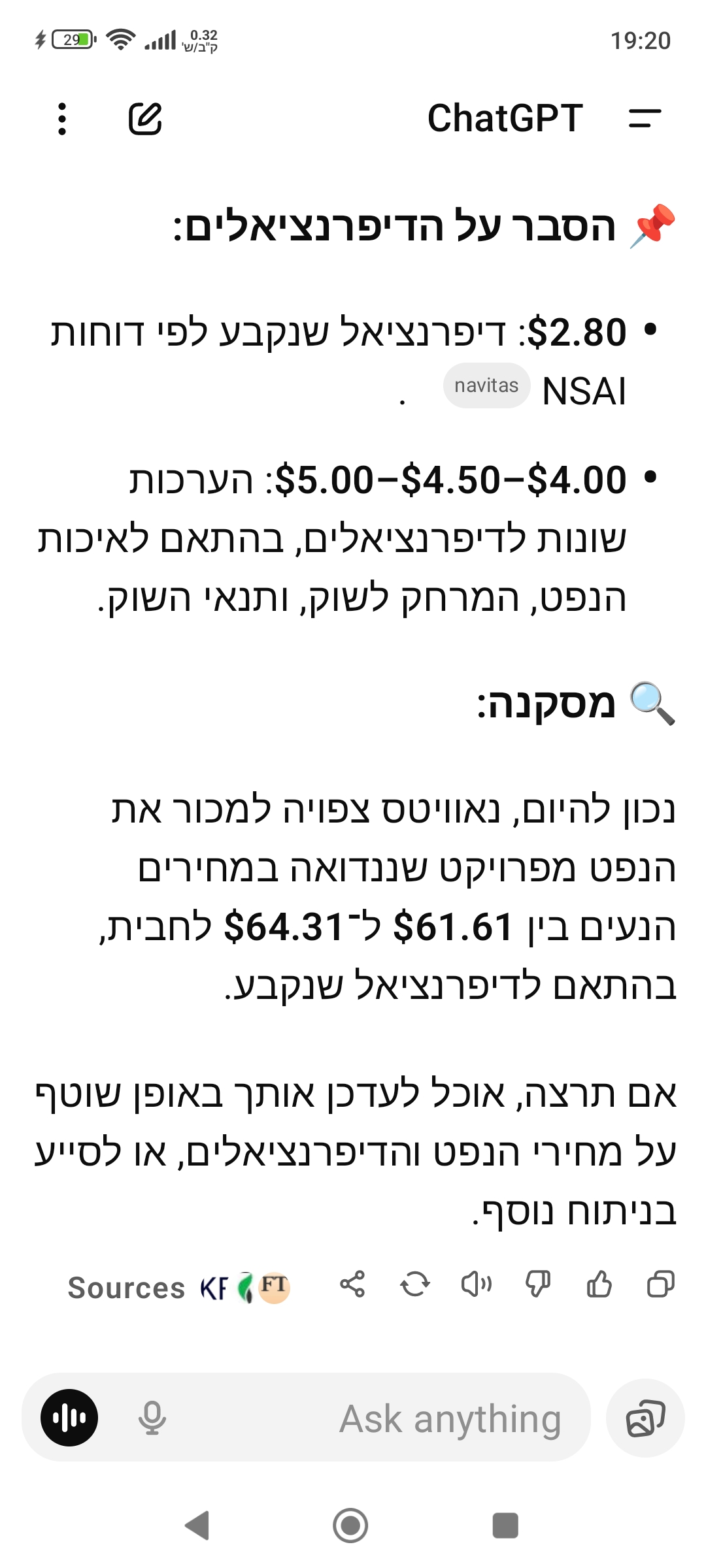Attach photos with the image button
The height and width of the screenshot is (1568, 706).
tap(645, 1418)
